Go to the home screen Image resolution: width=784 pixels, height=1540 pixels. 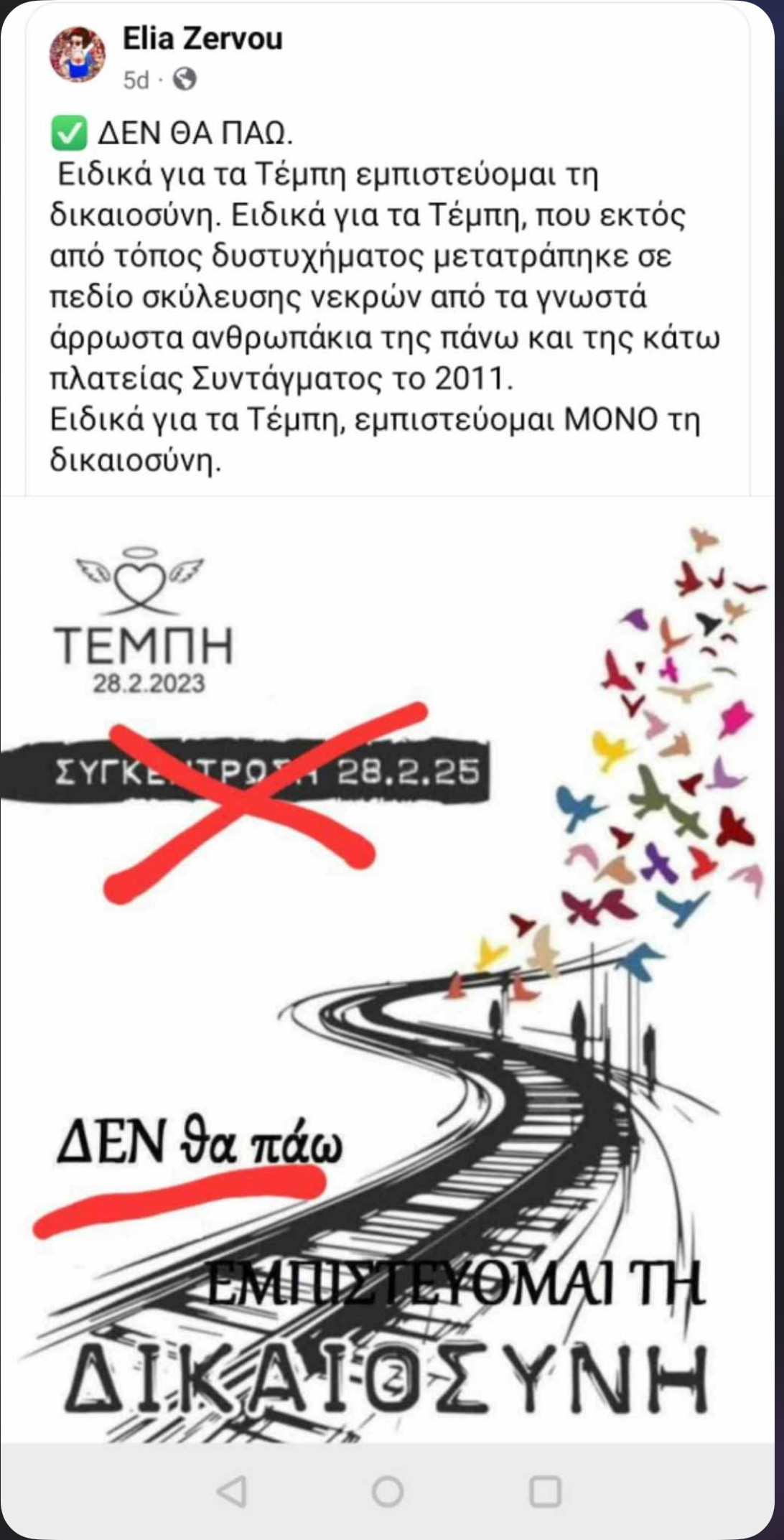point(388,1491)
